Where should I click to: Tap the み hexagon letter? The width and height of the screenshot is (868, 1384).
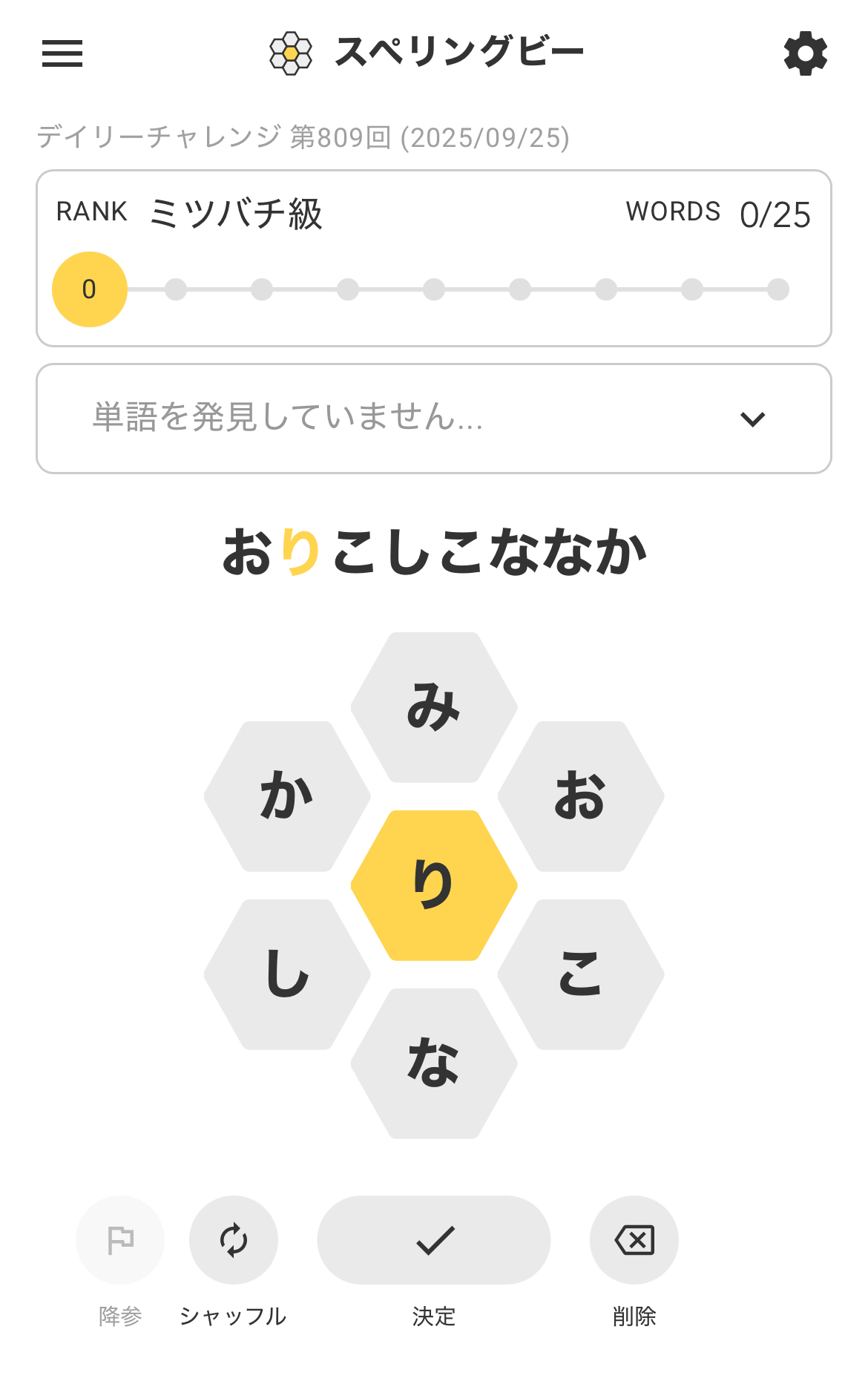click(x=434, y=707)
